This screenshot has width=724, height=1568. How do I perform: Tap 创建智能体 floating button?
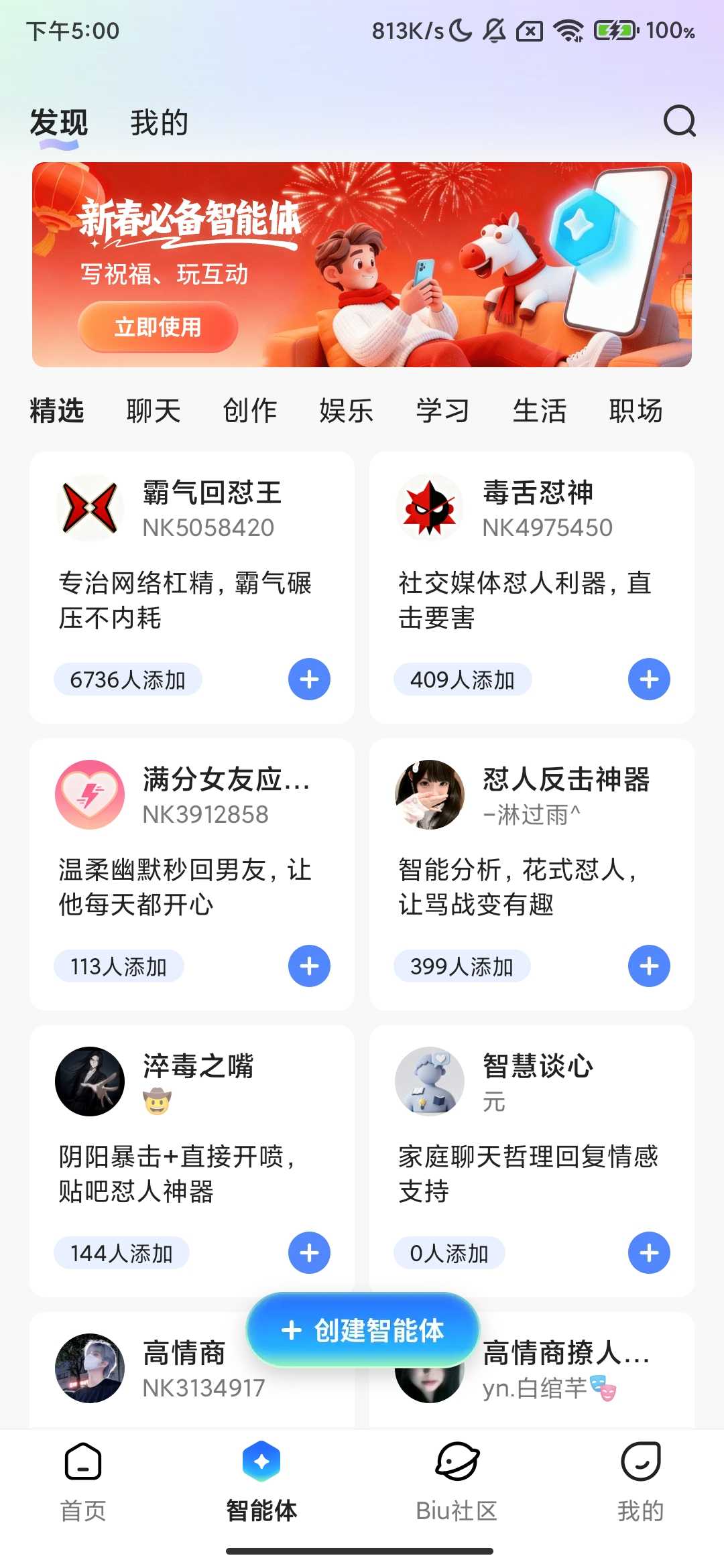[x=363, y=1330]
